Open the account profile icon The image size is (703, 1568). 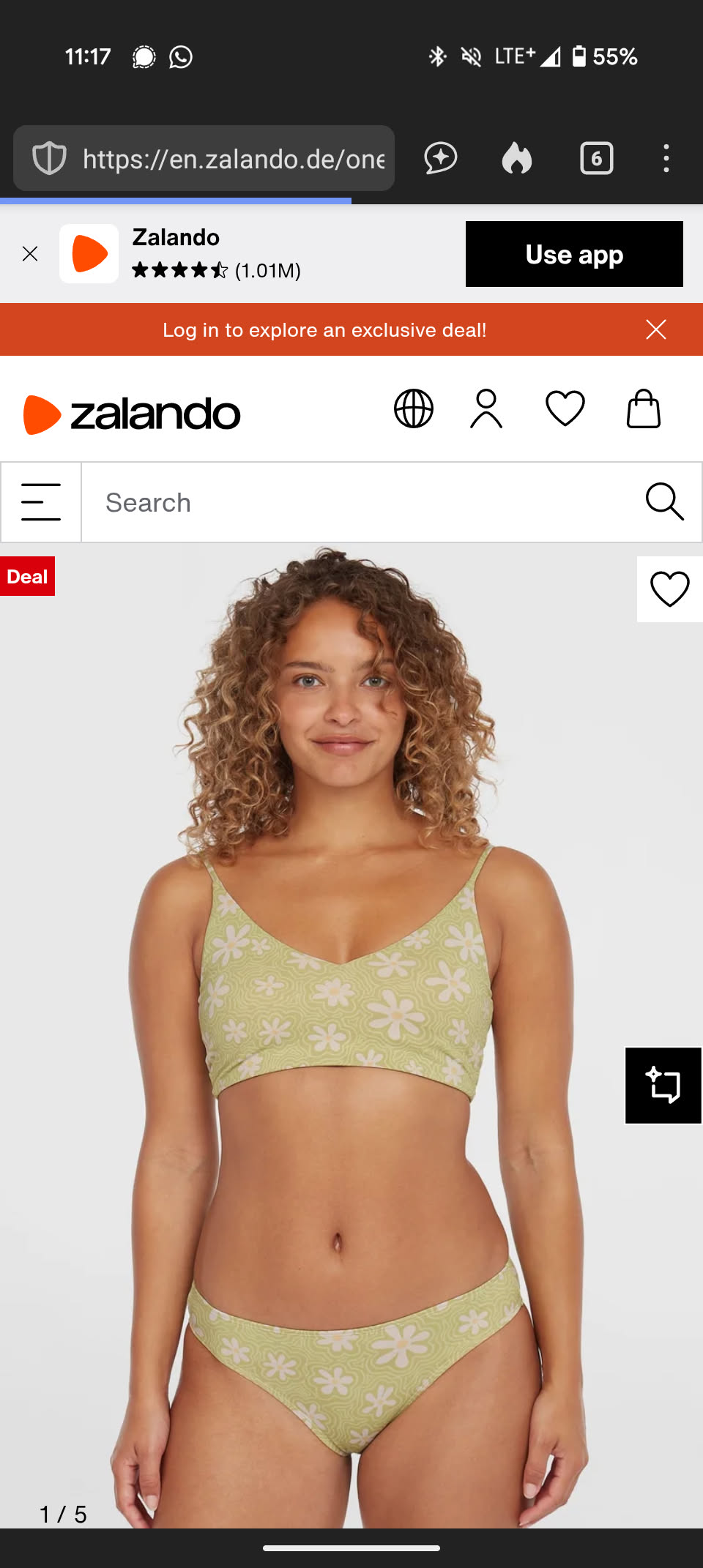pyautogui.click(x=486, y=408)
